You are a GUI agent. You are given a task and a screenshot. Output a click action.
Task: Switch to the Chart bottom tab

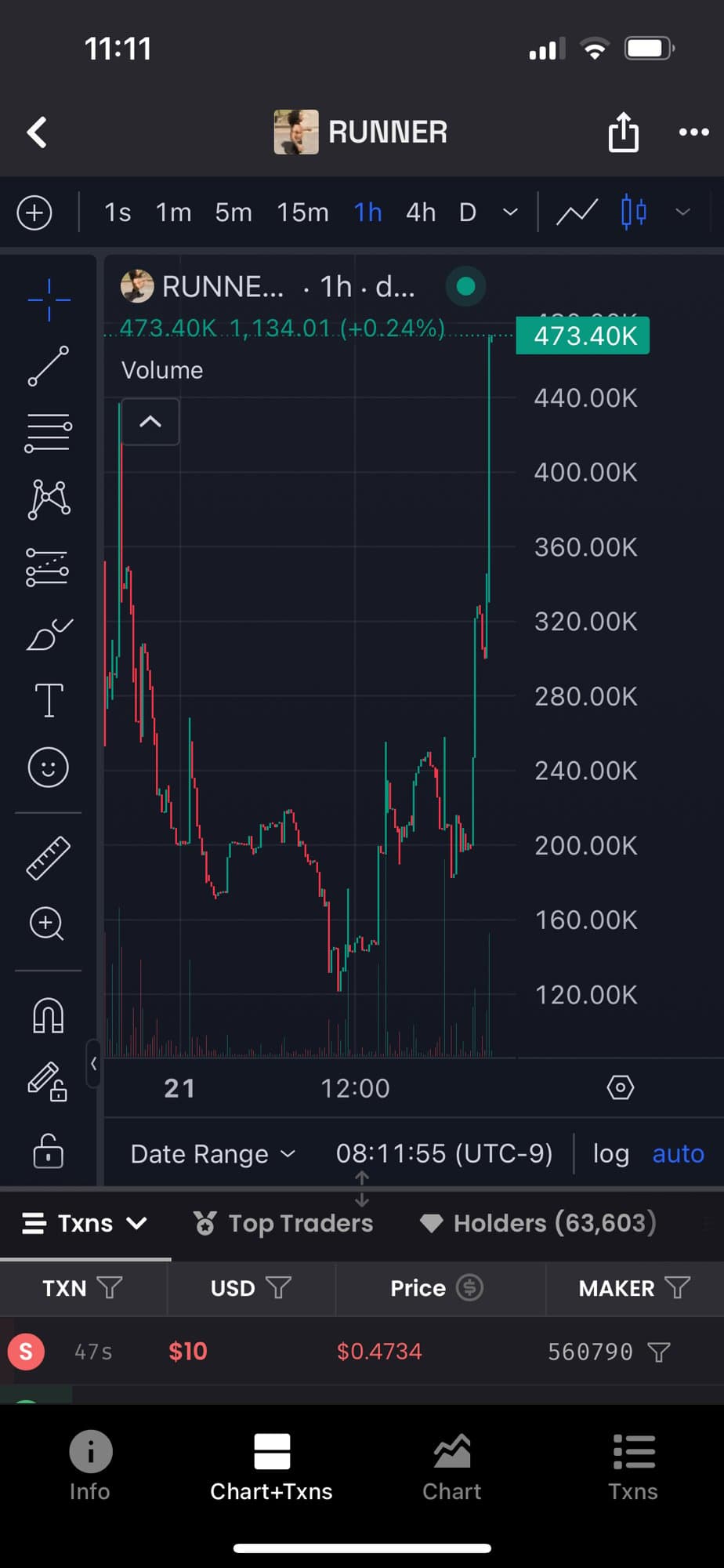coord(452,1466)
